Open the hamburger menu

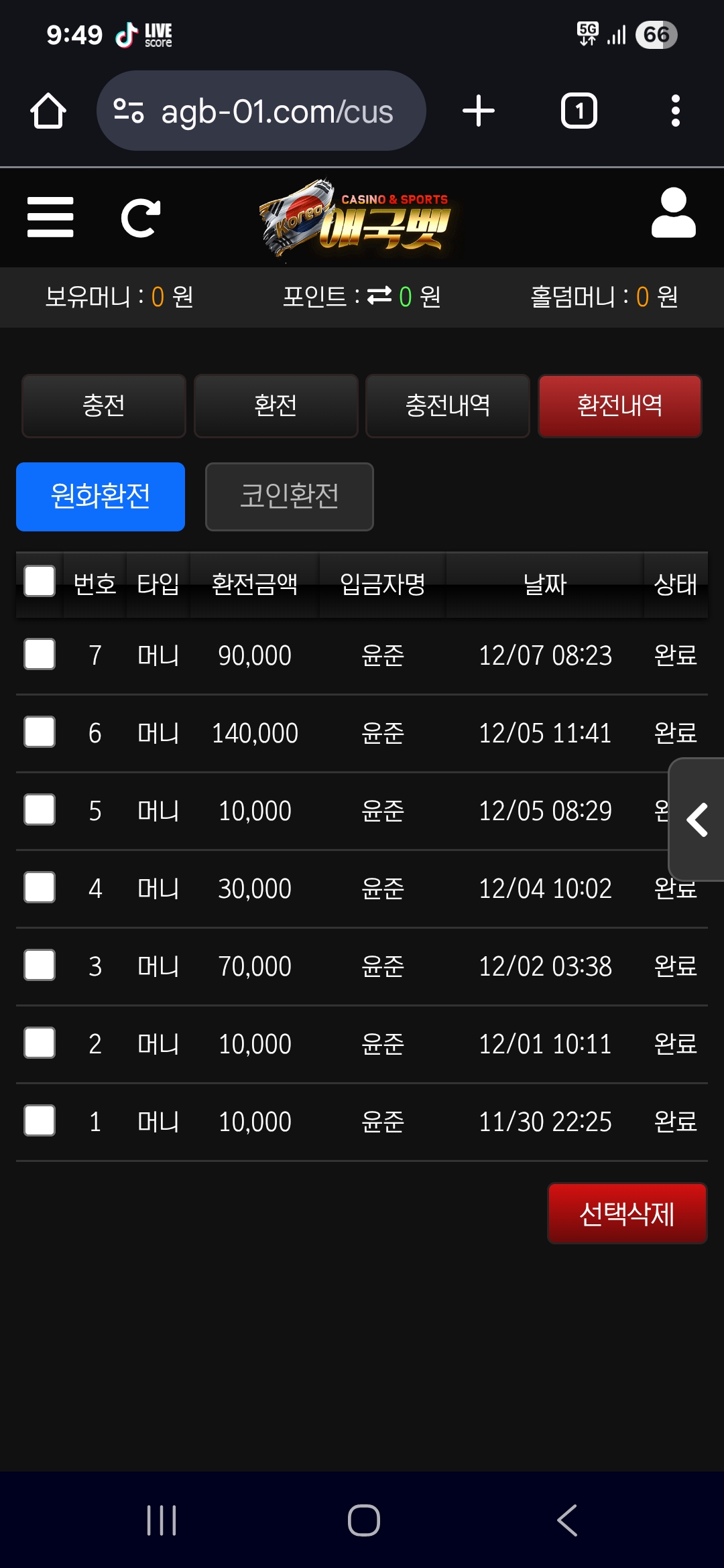(x=50, y=217)
